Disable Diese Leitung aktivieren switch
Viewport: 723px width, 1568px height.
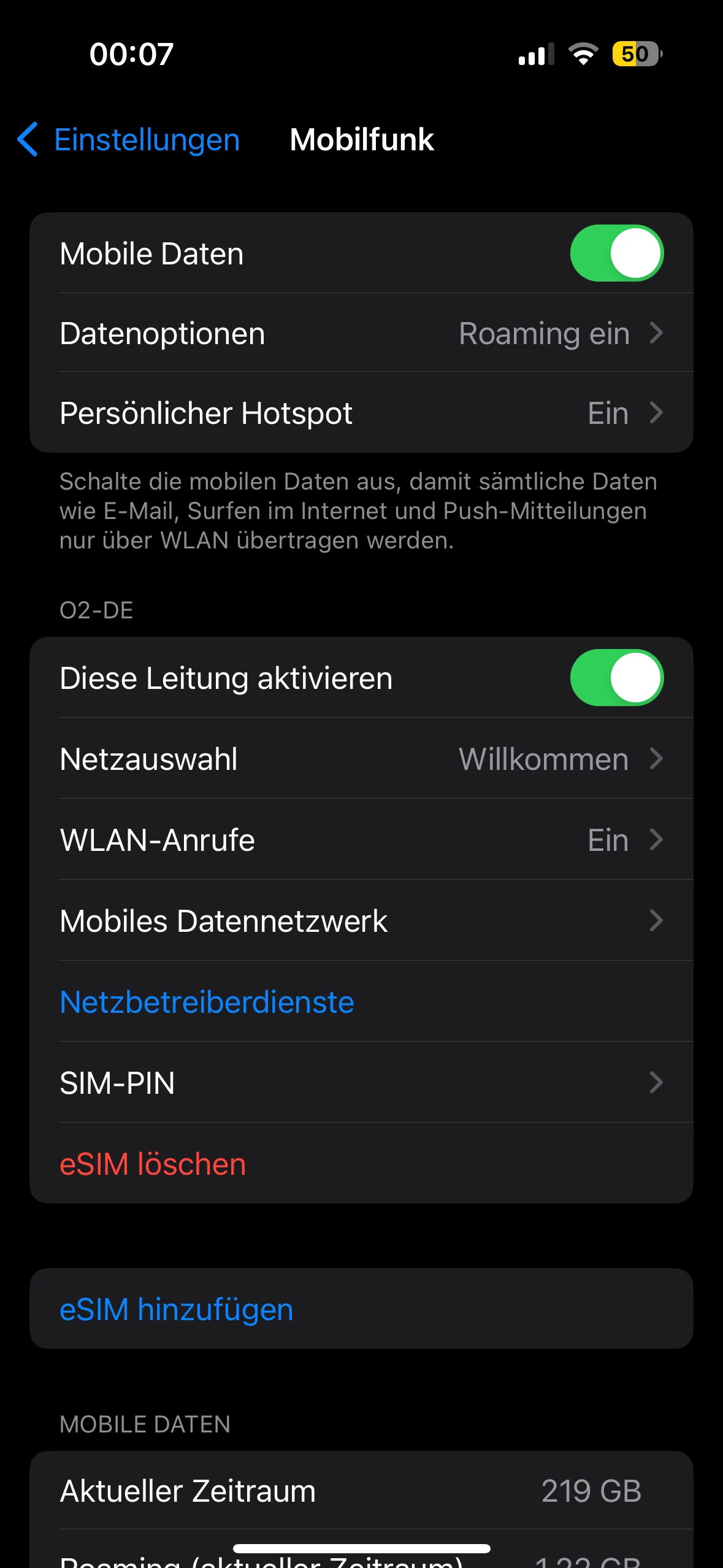[x=616, y=678]
